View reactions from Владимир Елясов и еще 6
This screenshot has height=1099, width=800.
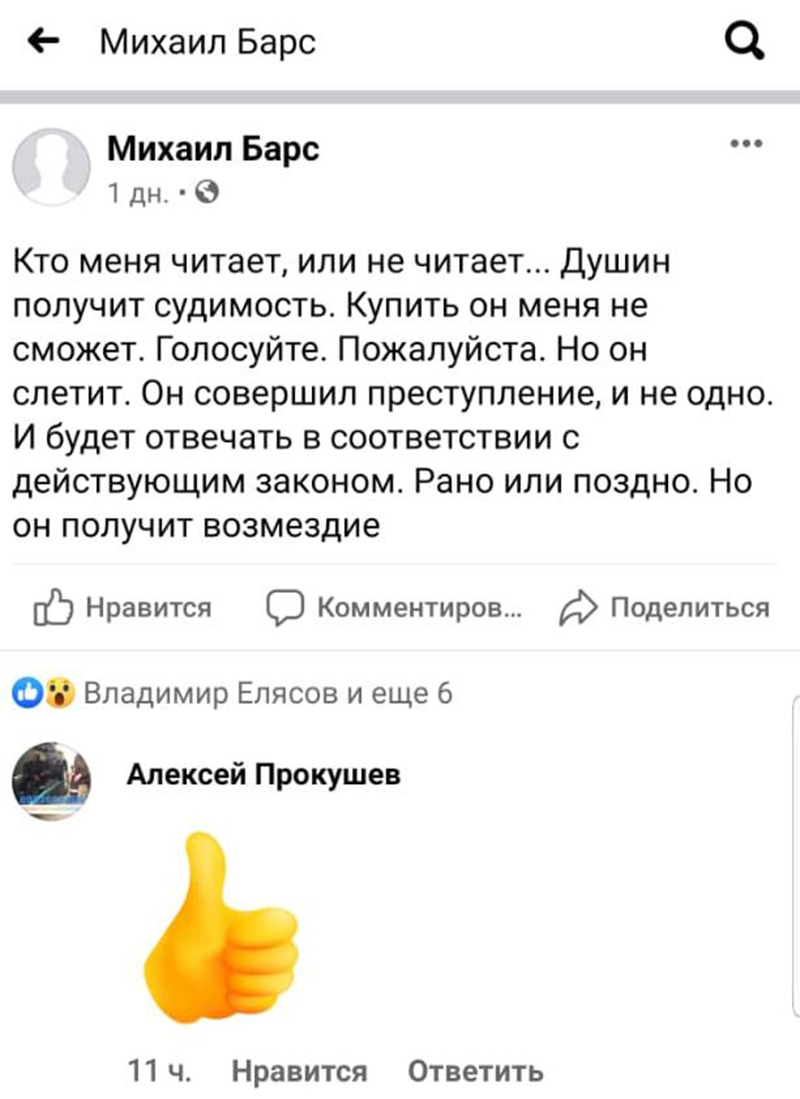point(232,693)
